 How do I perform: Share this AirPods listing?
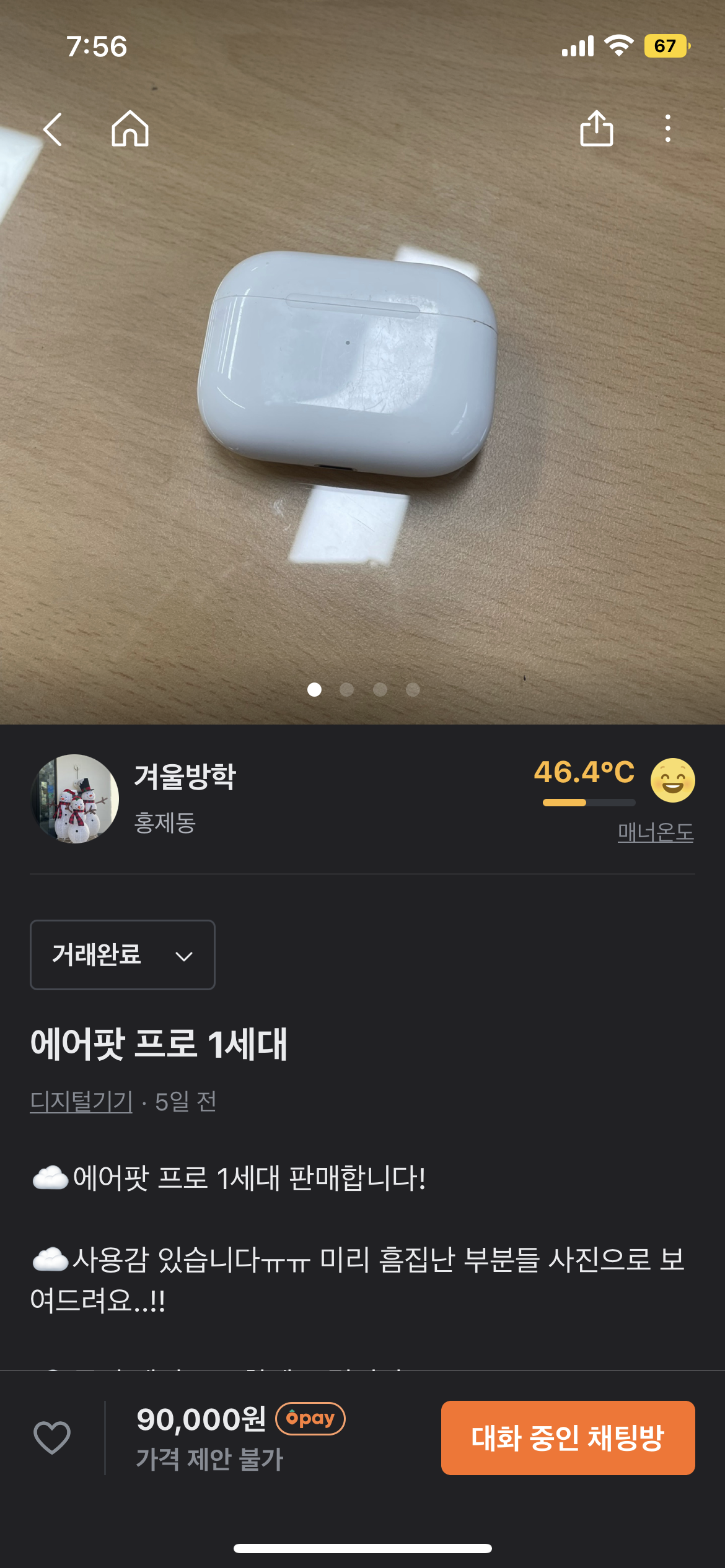596,129
